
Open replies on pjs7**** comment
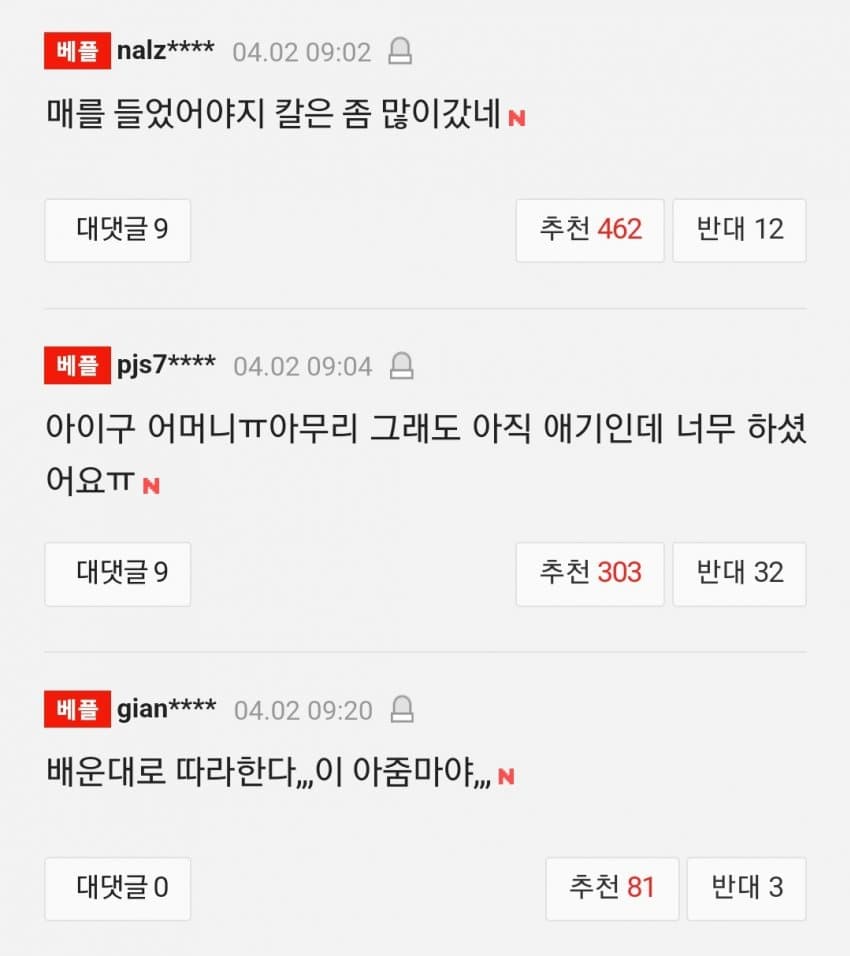118,573
